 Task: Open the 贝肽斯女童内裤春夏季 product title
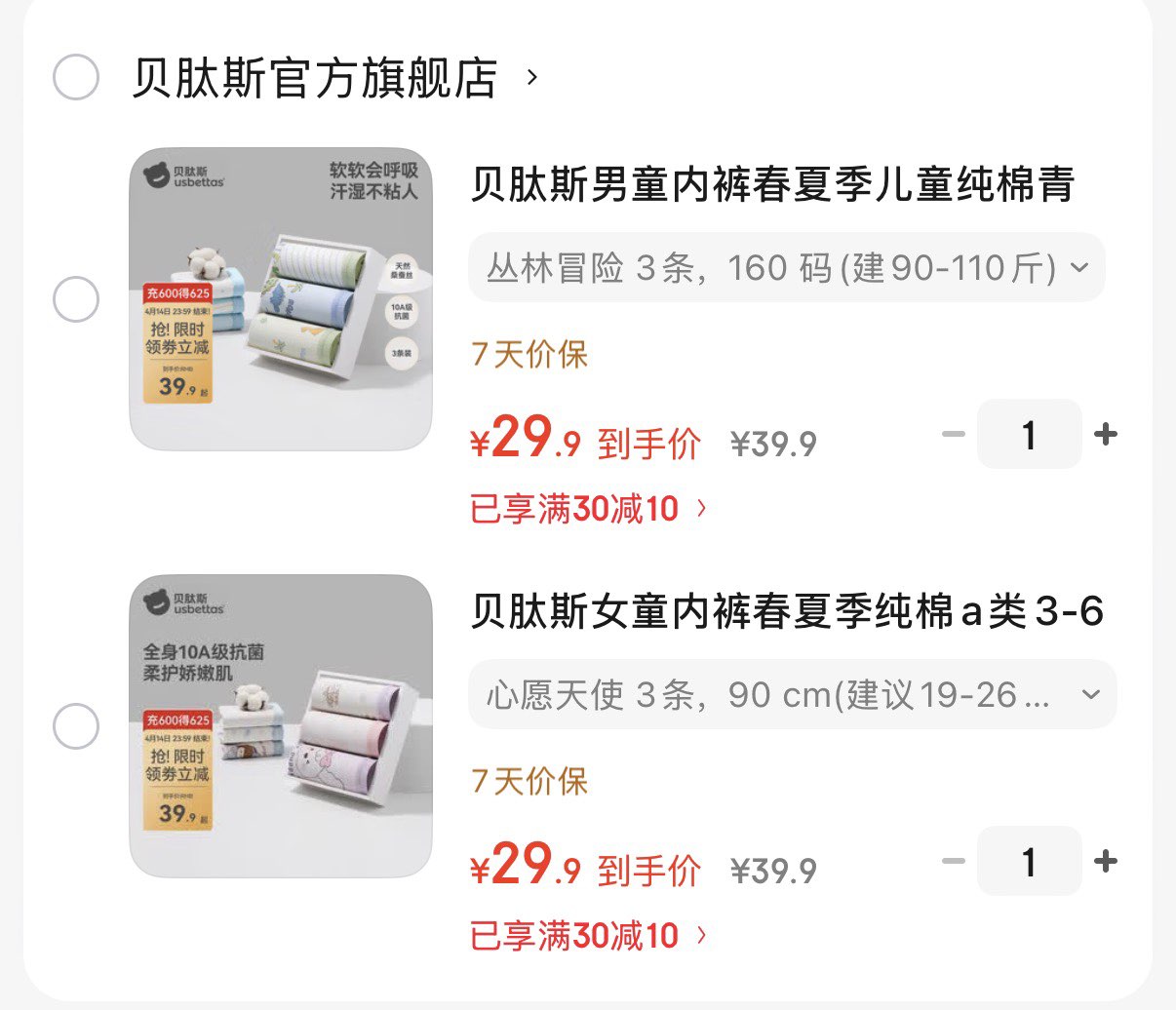tap(786, 612)
